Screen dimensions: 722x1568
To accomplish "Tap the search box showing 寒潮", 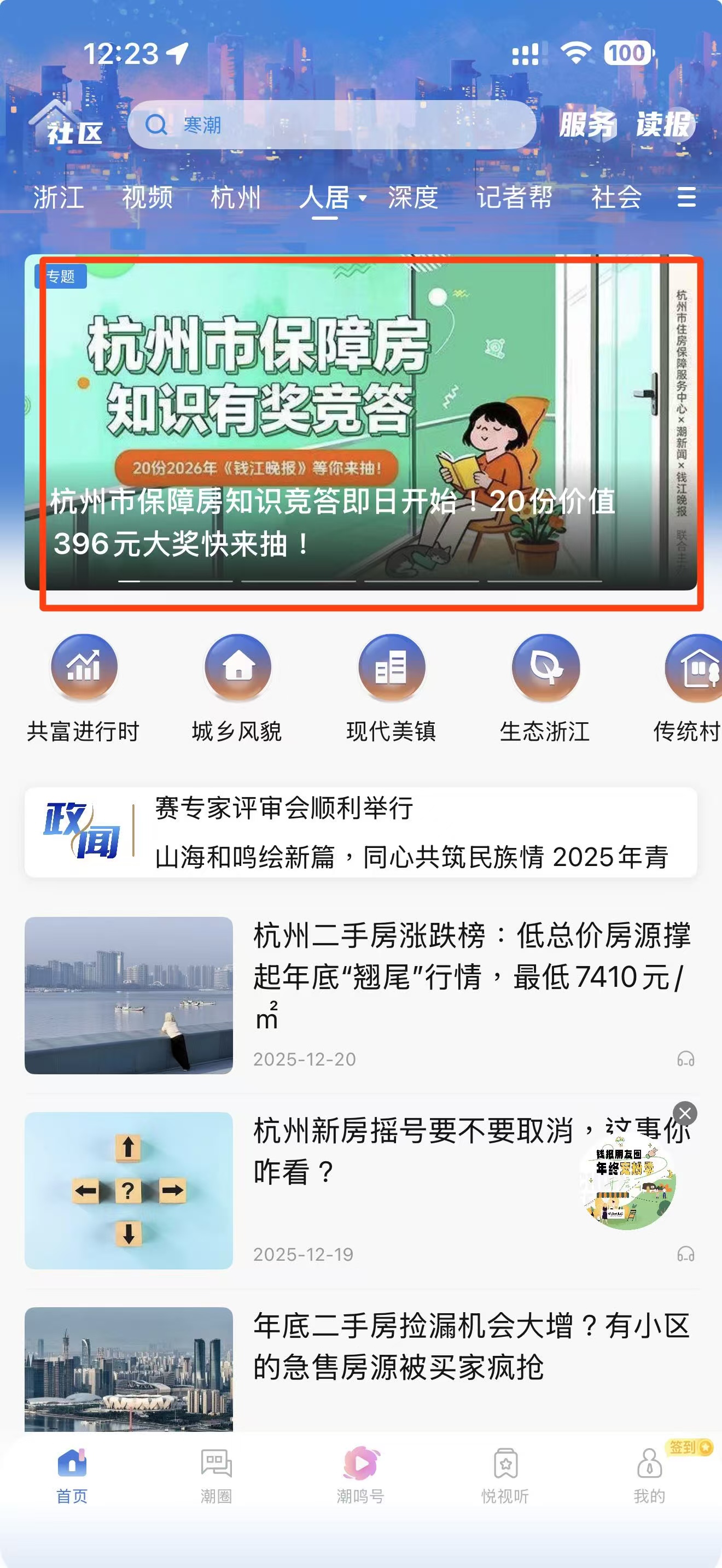I will [332, 125].
